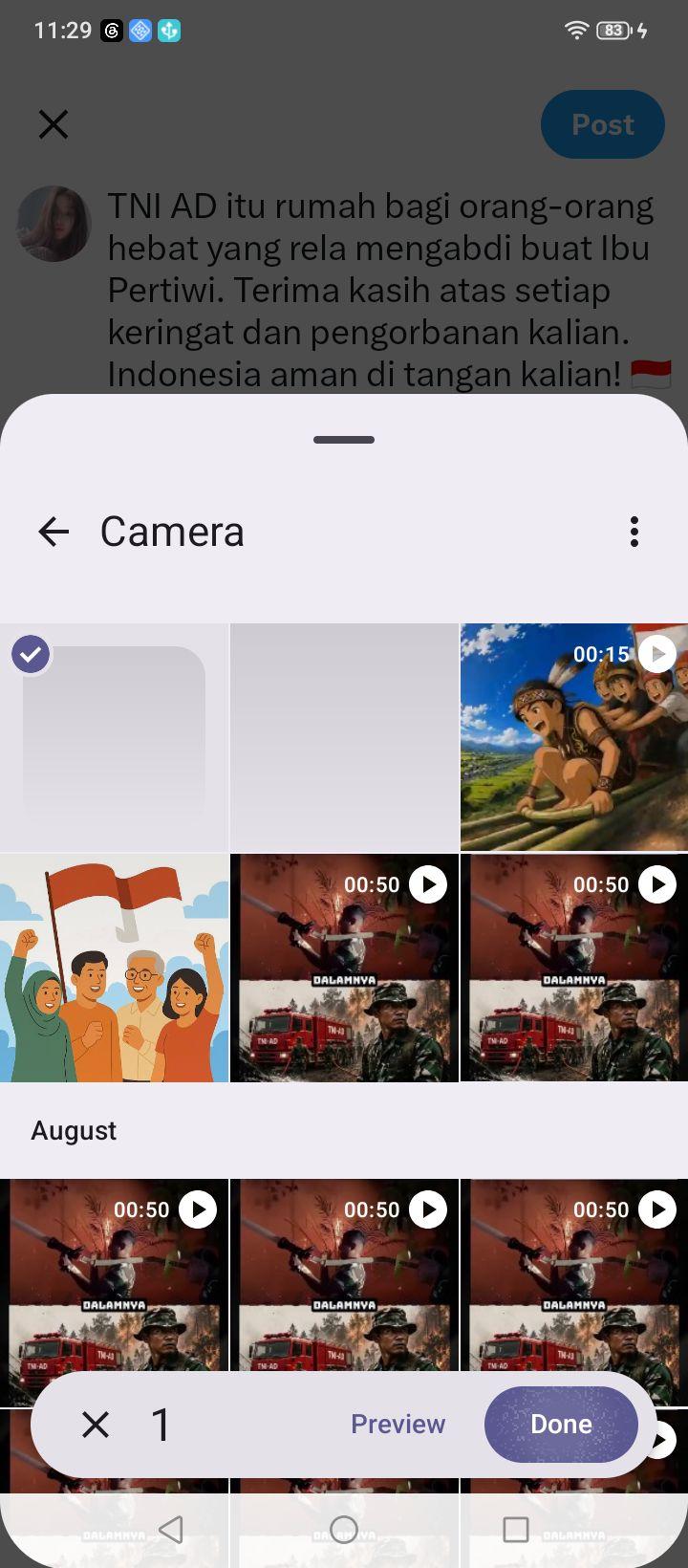Viewport: 688px width, 1568px height.
Task: Clear the selection with the X beside 1
Action: tap(96, 1425)
